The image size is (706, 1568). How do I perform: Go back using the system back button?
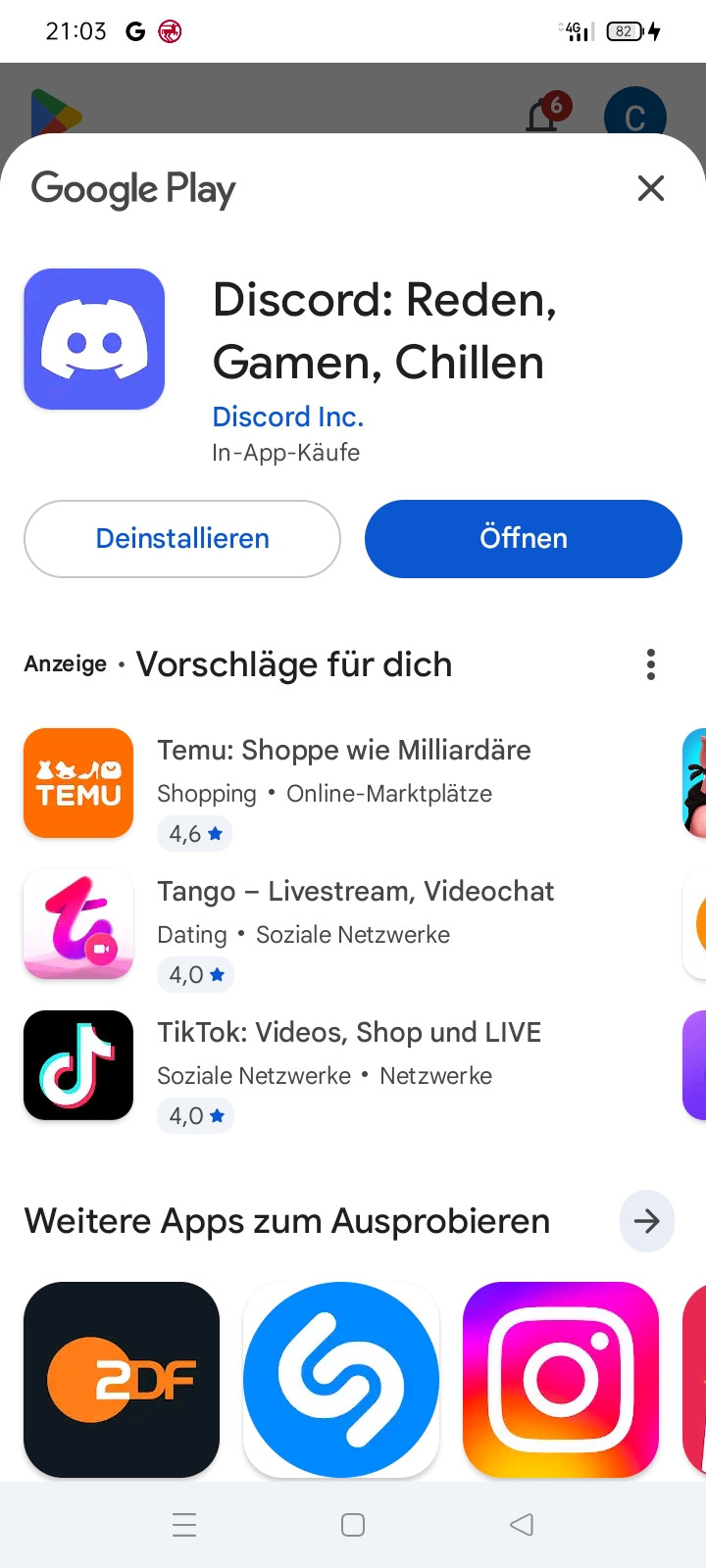point(522,1525)
